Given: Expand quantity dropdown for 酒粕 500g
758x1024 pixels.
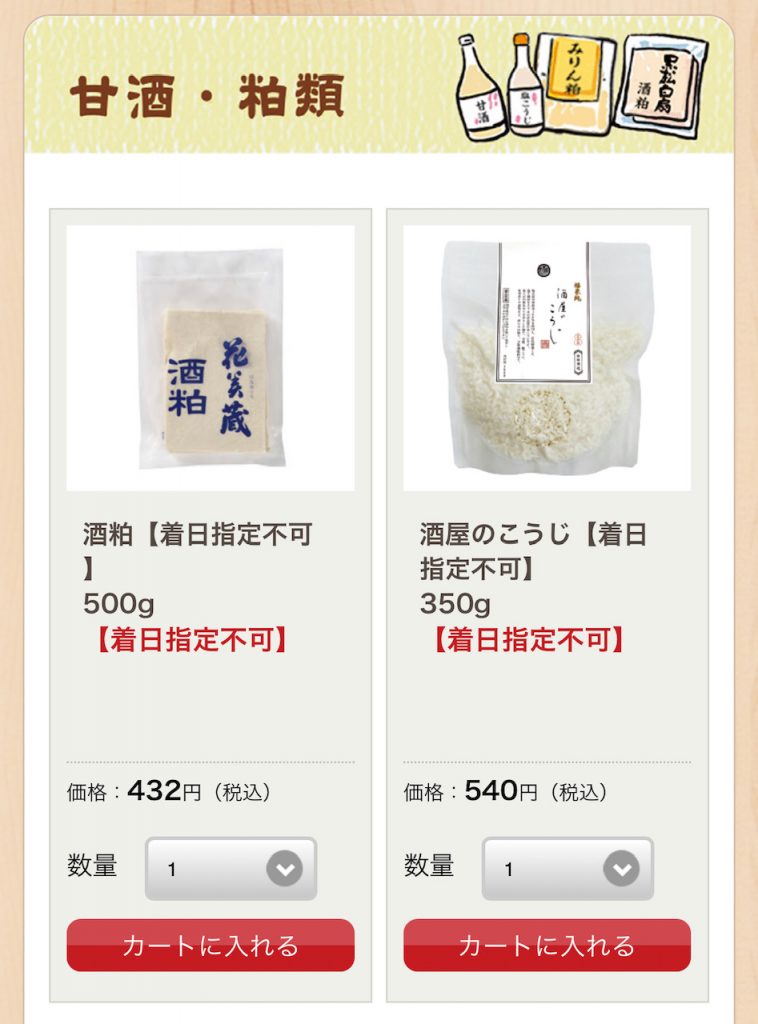Looking at the screenshot, I should (x=231, y=868).
